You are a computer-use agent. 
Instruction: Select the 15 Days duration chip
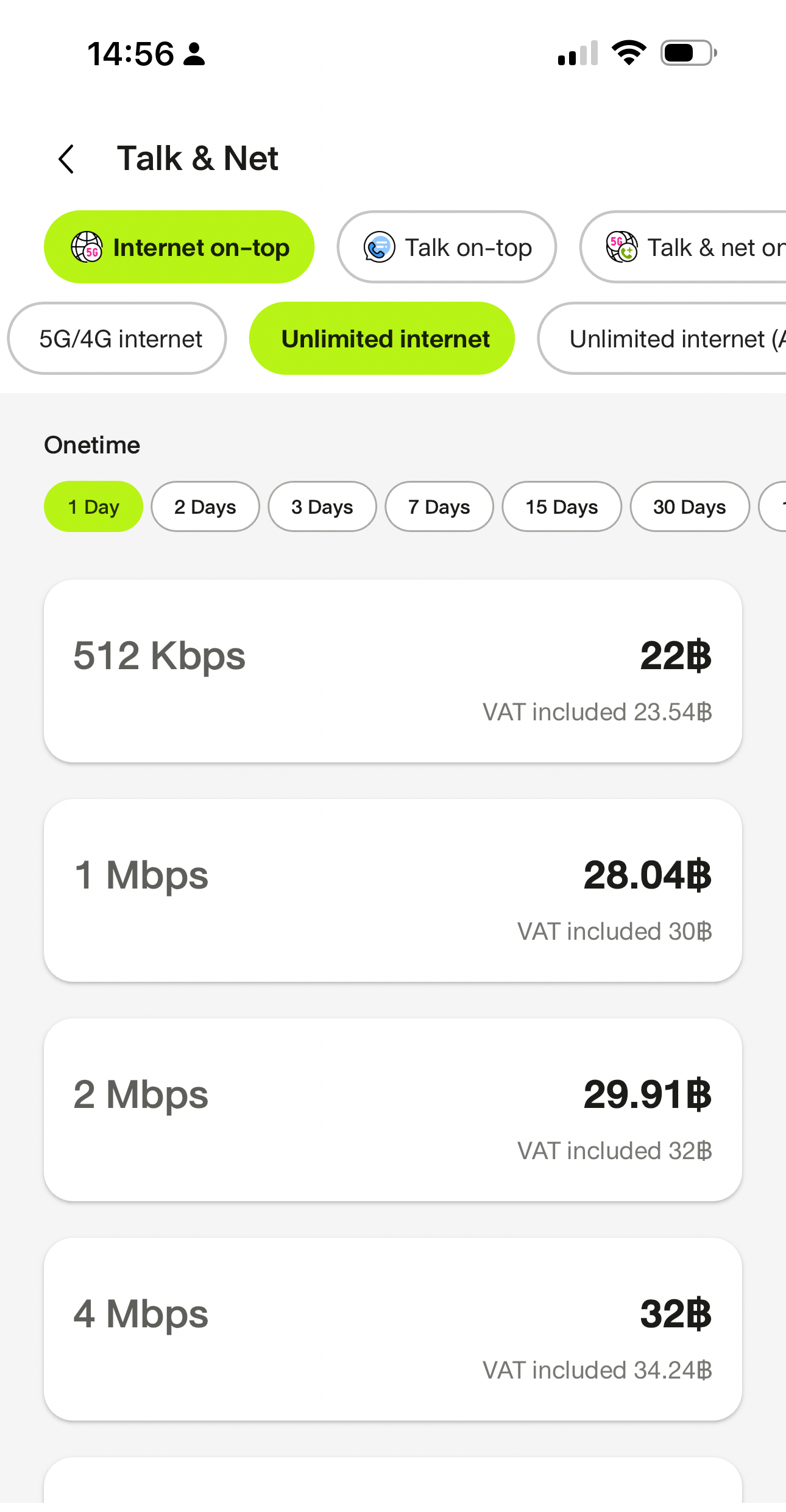(561, 506)
